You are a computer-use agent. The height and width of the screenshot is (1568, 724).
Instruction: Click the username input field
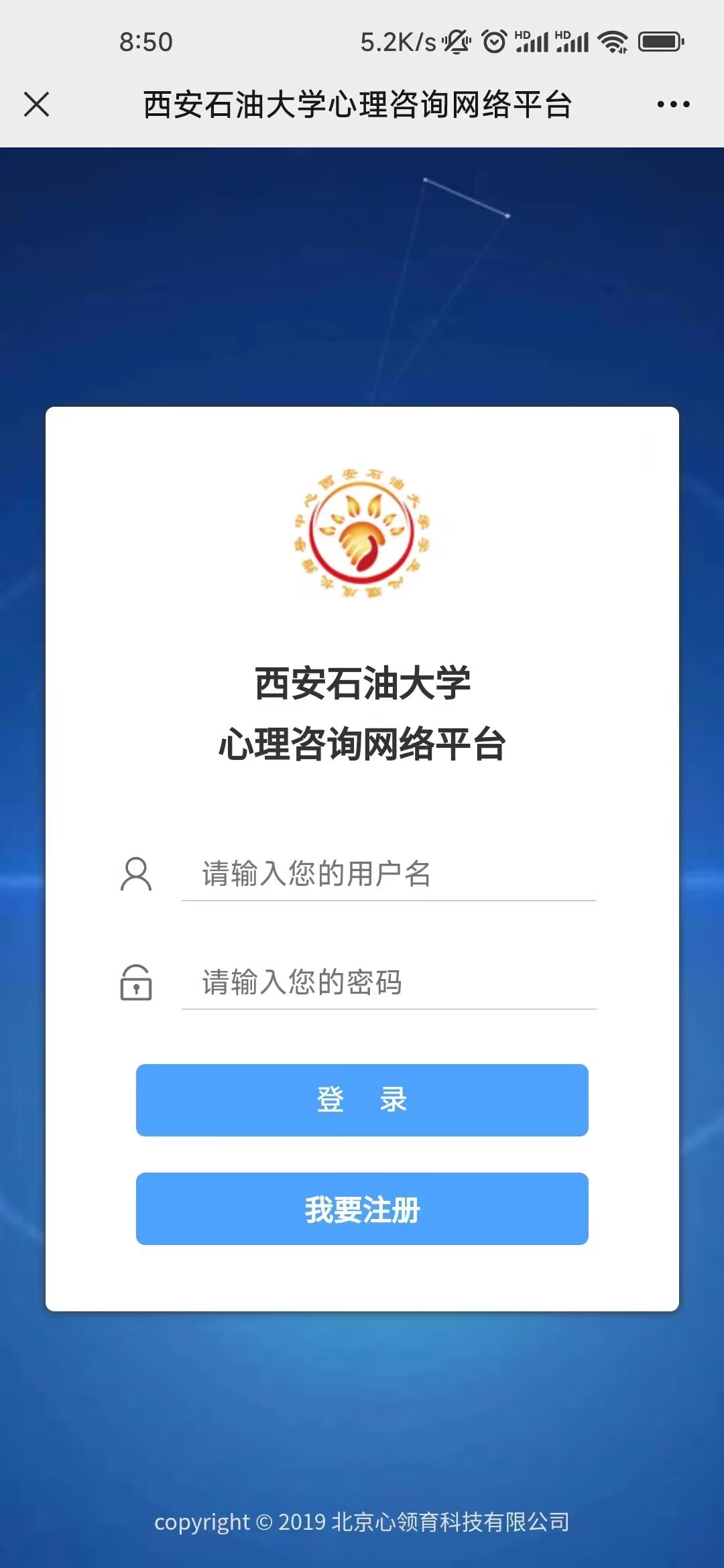point(387,874)
